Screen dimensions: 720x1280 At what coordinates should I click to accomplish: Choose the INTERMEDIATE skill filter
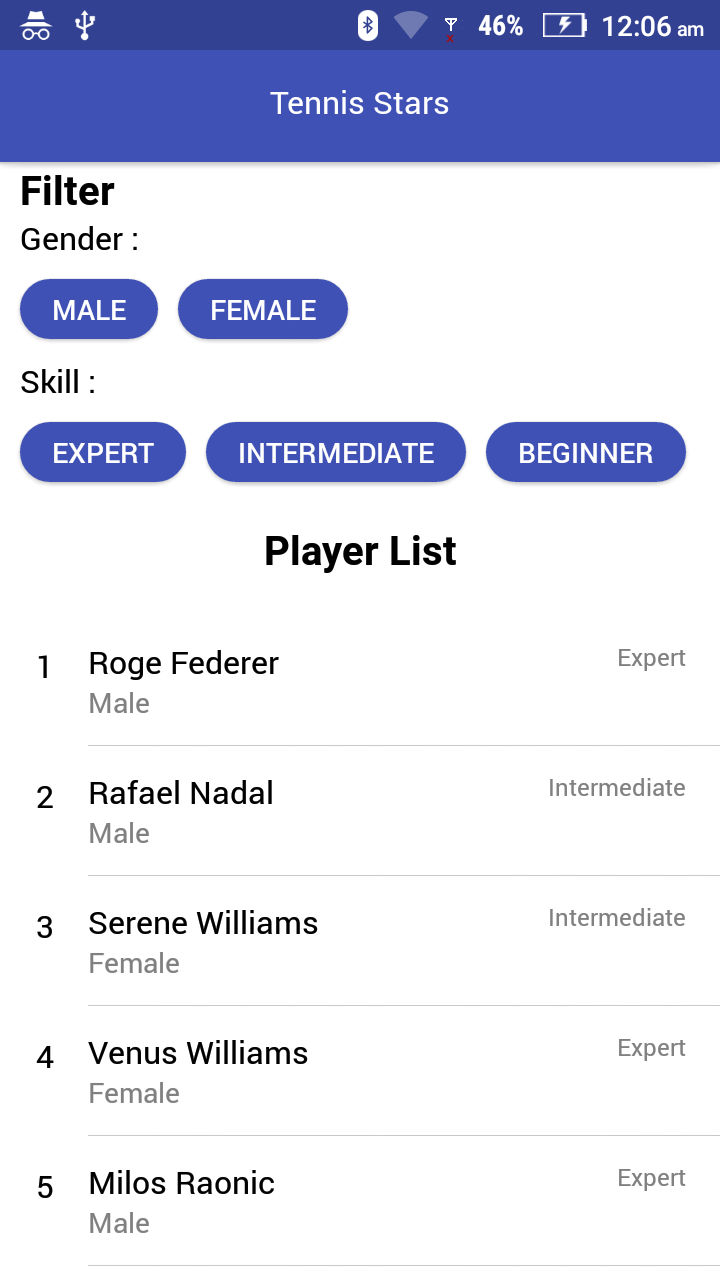pos(336,453)
